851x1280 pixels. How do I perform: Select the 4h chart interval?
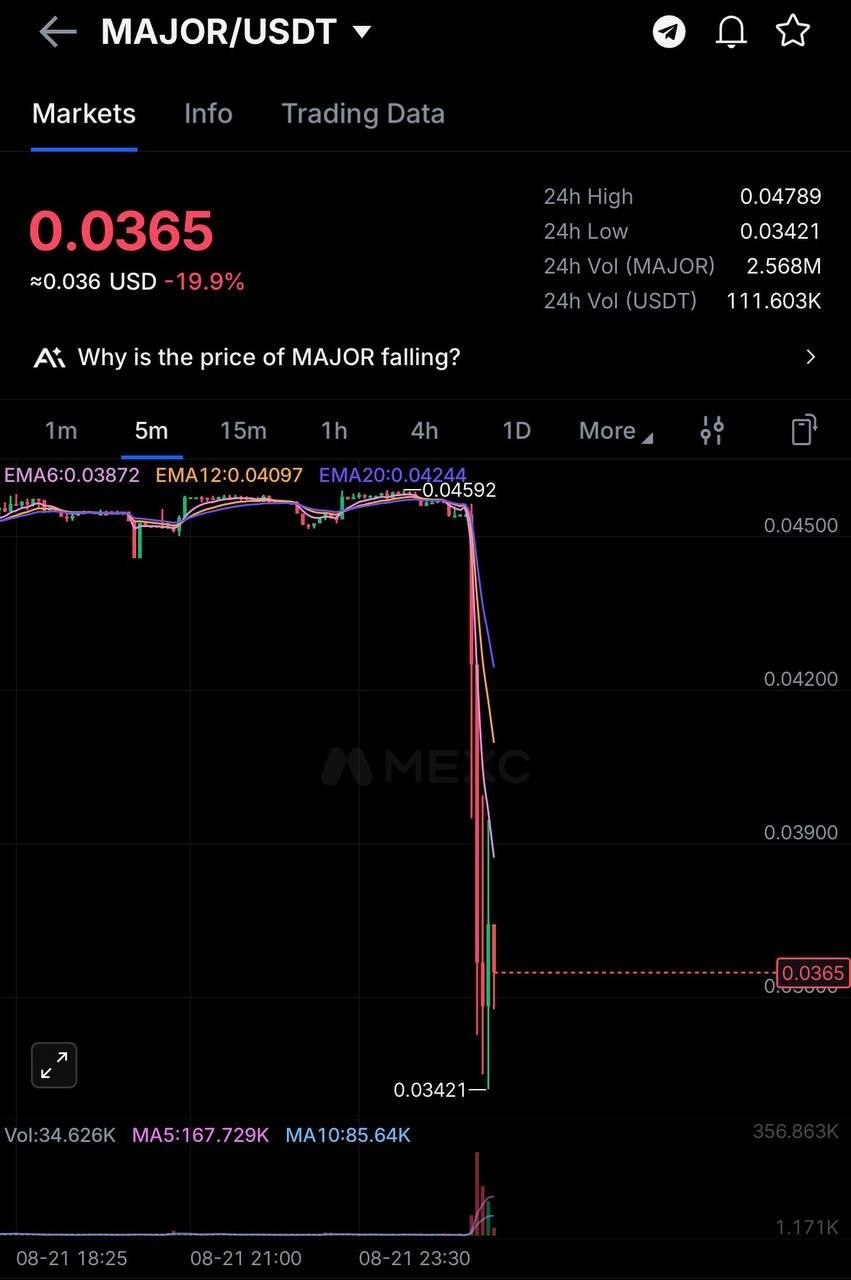coord(424,431)
